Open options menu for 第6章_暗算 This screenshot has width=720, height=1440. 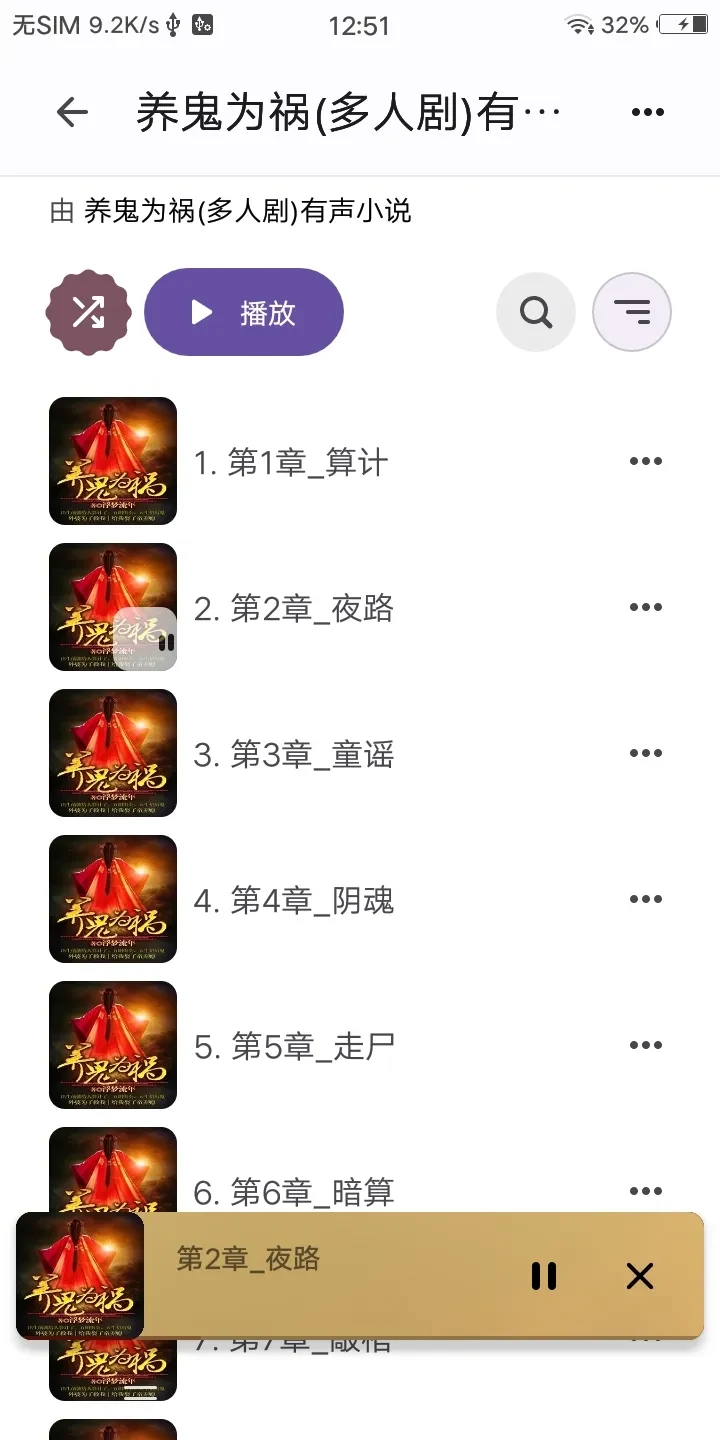pyautogui.click(x=647, y=1191)
